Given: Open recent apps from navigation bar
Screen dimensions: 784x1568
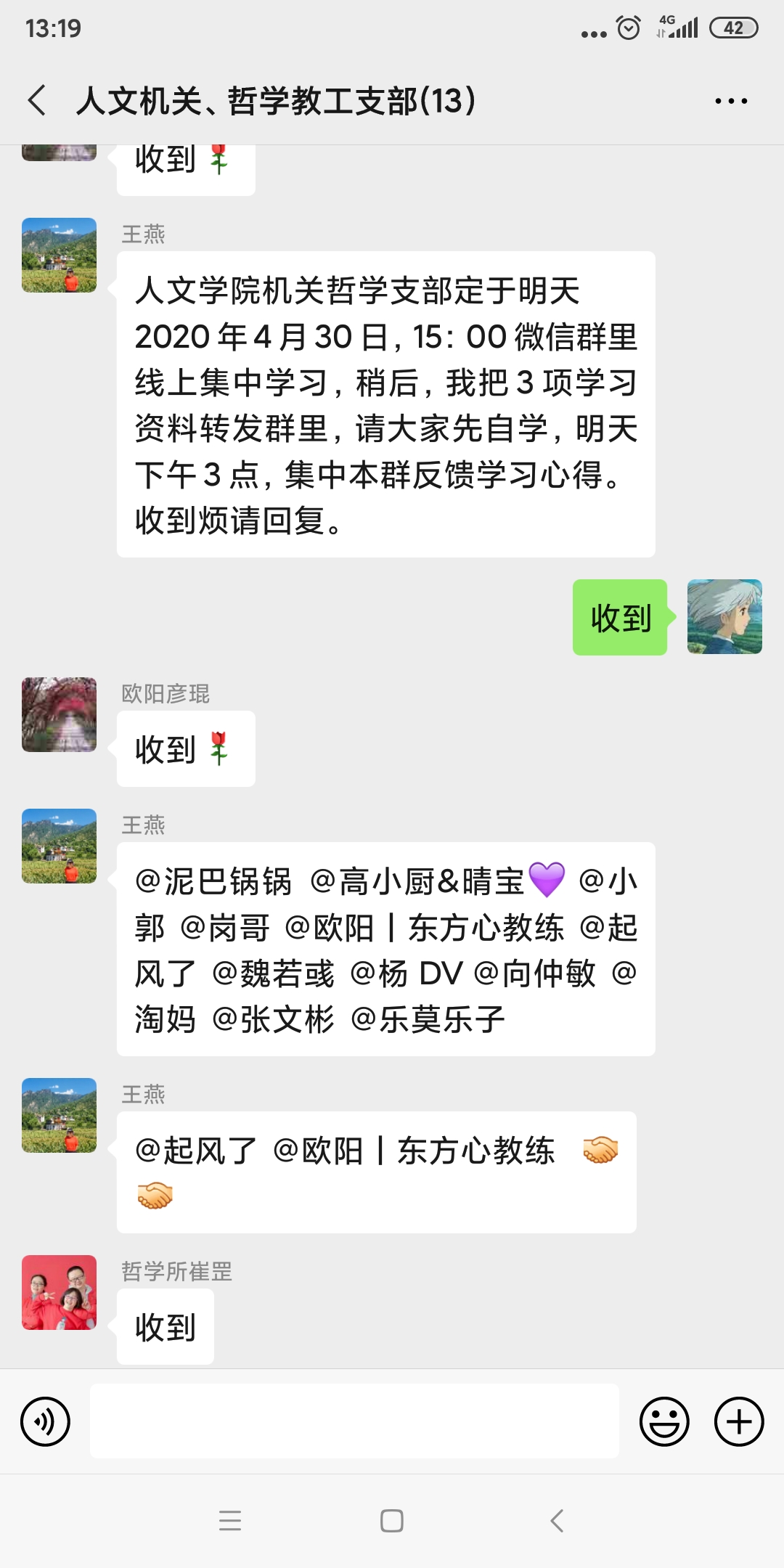Looking at the screenshot, I should pos(230,1520).
